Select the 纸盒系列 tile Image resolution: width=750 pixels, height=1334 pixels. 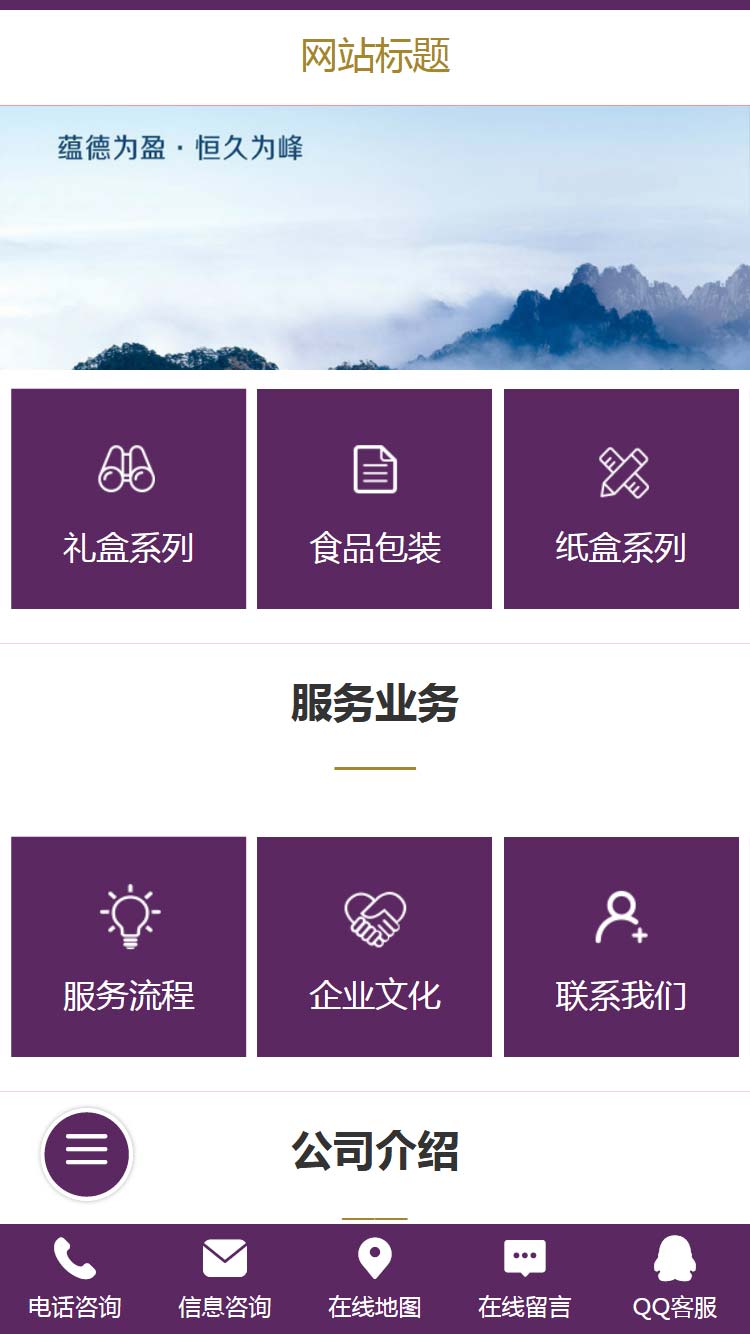(x=621, y=499)
